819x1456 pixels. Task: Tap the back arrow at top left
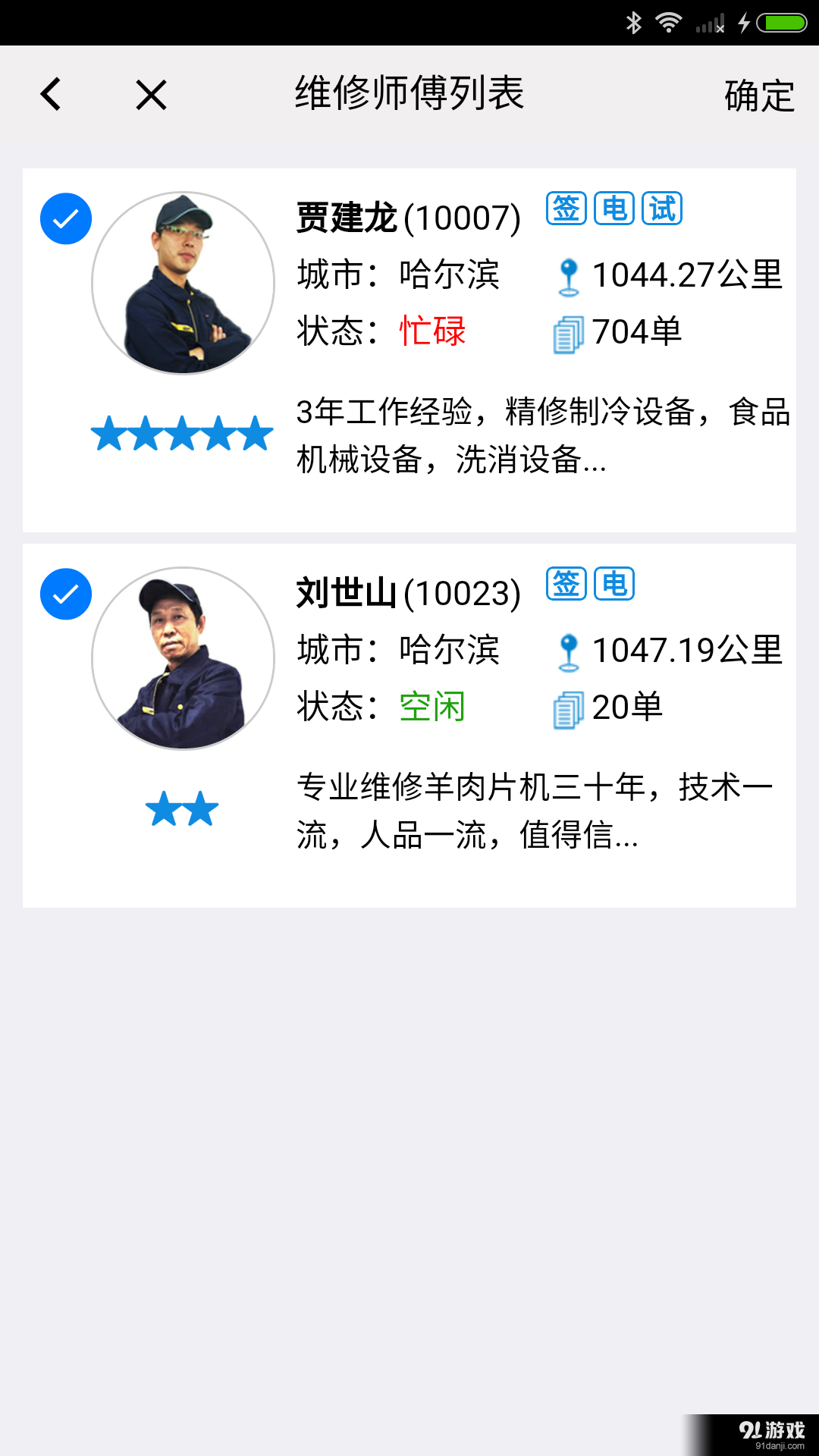(x=50, y=93)
